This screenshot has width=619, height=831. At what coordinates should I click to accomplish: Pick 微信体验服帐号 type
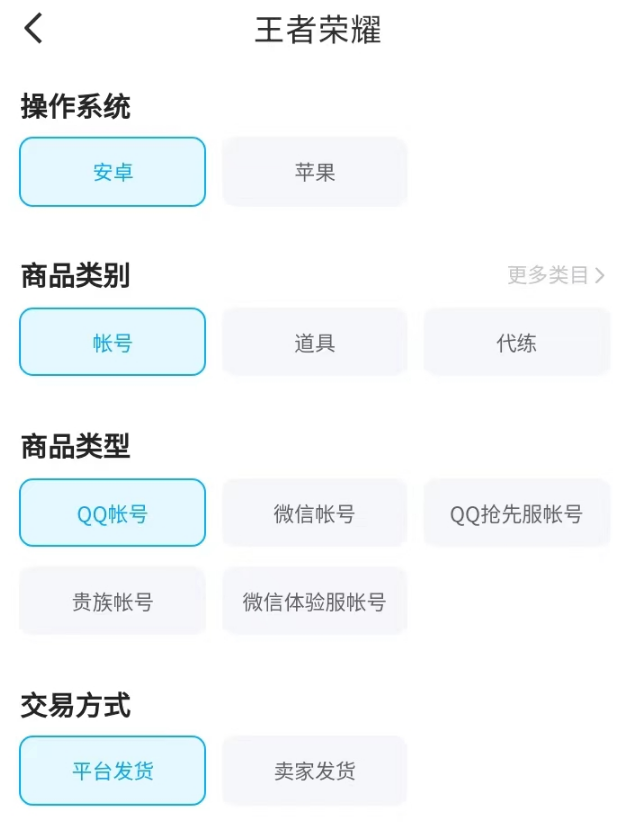314,602
